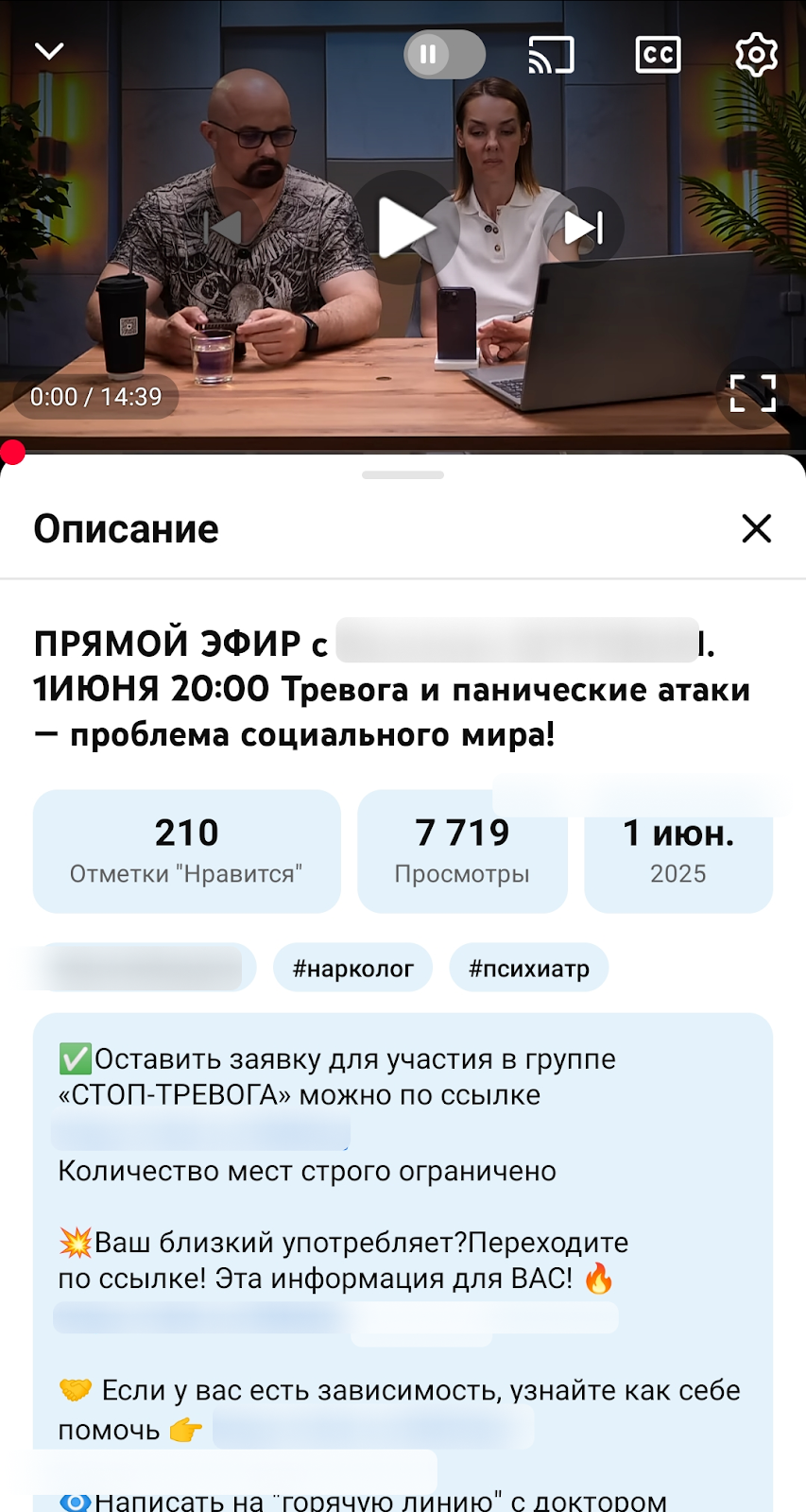Close the Описание panel

[757, 529]
